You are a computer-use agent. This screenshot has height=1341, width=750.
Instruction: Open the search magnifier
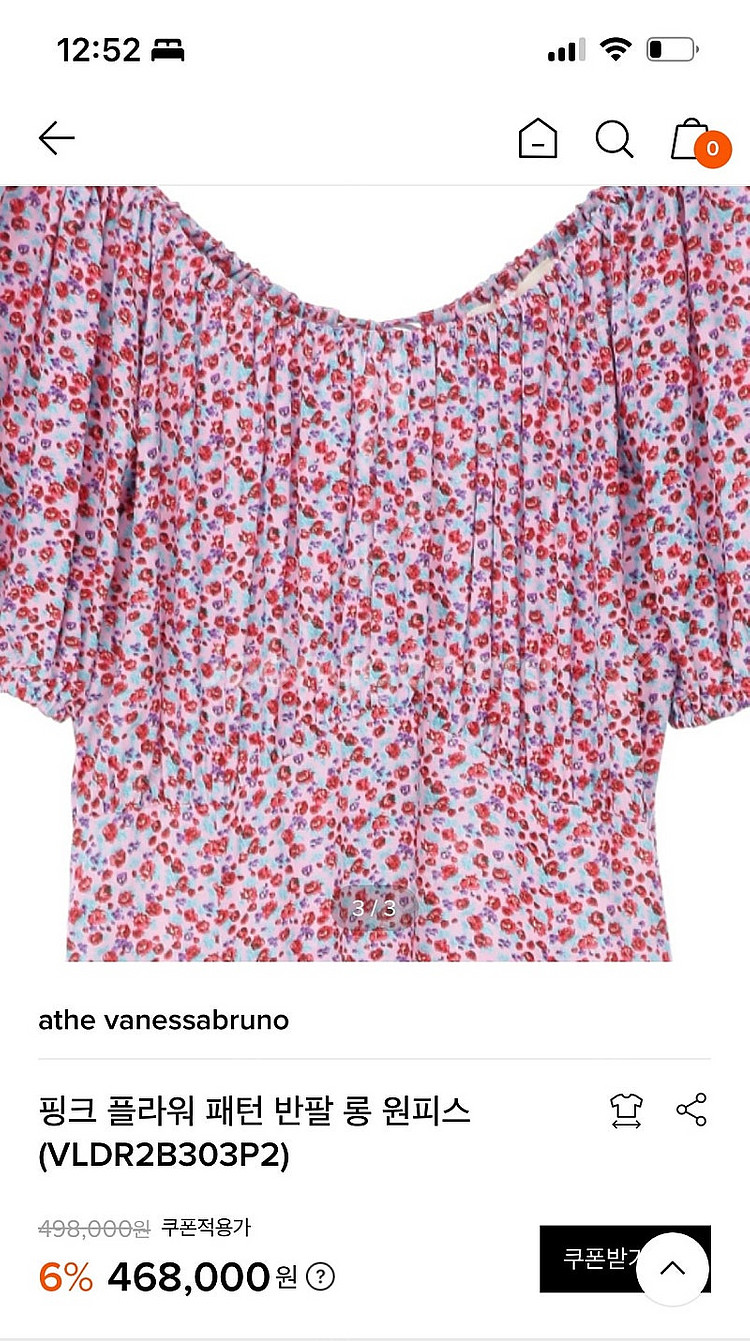(x=614, y=138)
